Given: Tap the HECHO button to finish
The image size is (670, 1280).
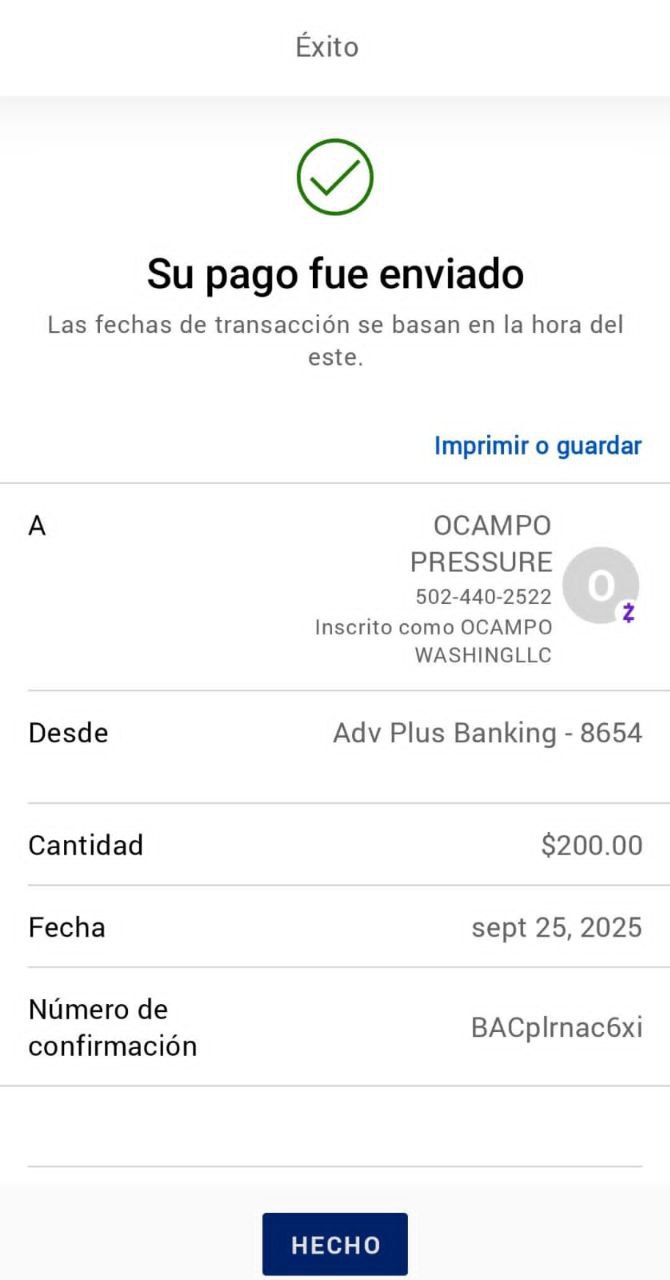Looking at the screenshot, I should [335, 1244].
